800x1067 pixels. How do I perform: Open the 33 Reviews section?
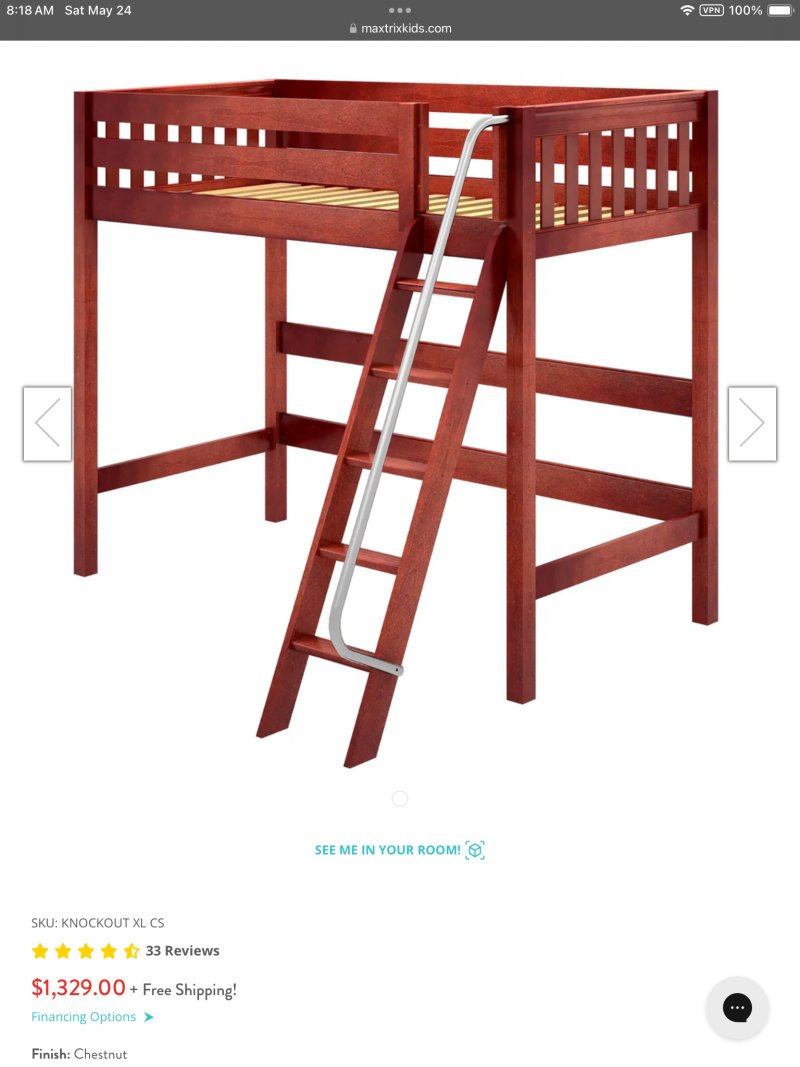[x=182, y=951]
